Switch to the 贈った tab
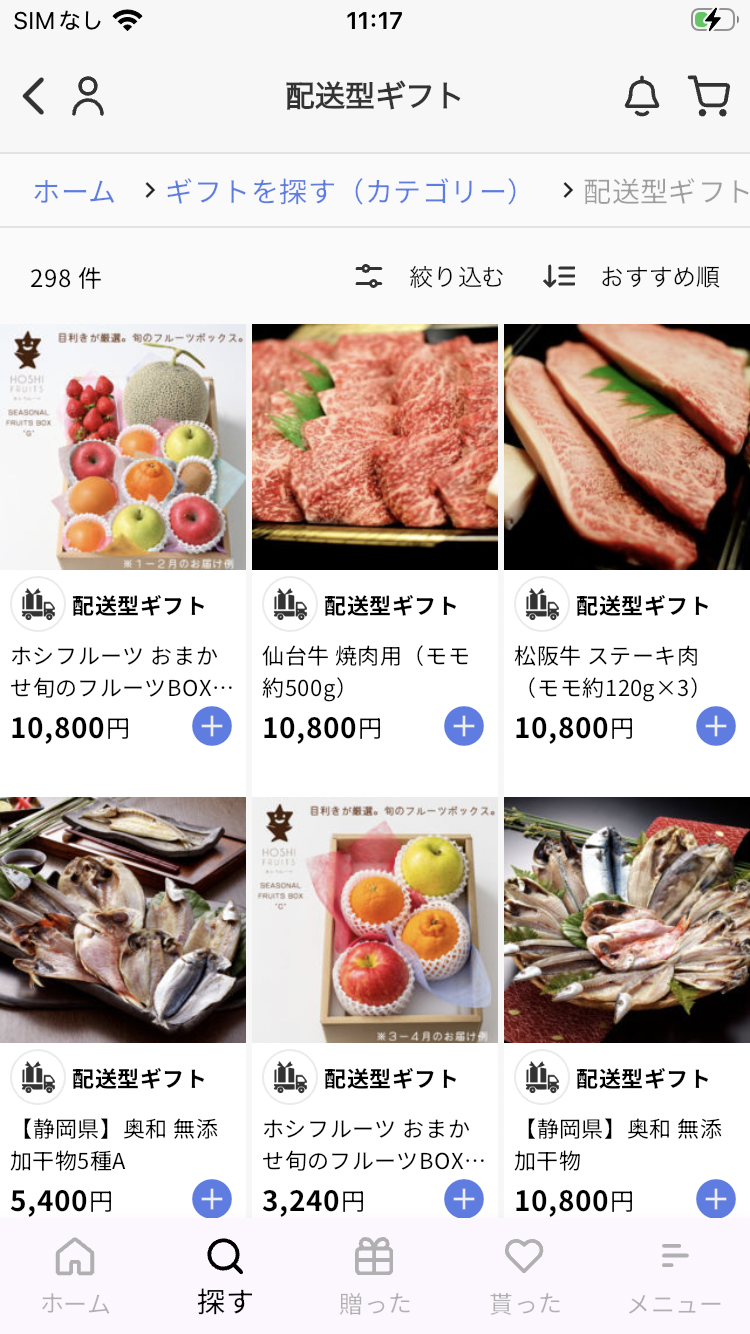750x1334 pixels. click(x=375, y=1276)
